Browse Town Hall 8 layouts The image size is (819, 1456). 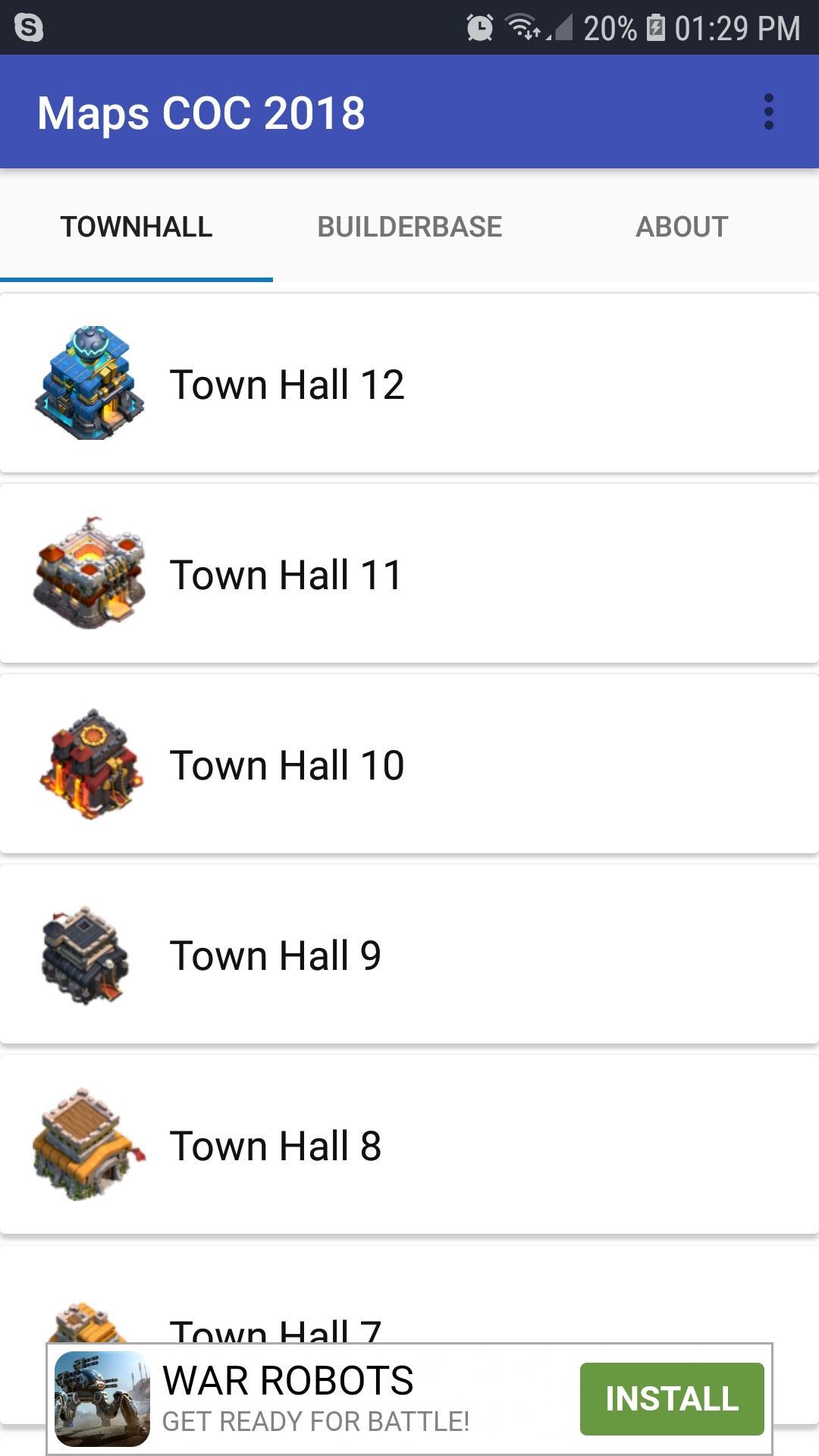(x=409, y=1145)
